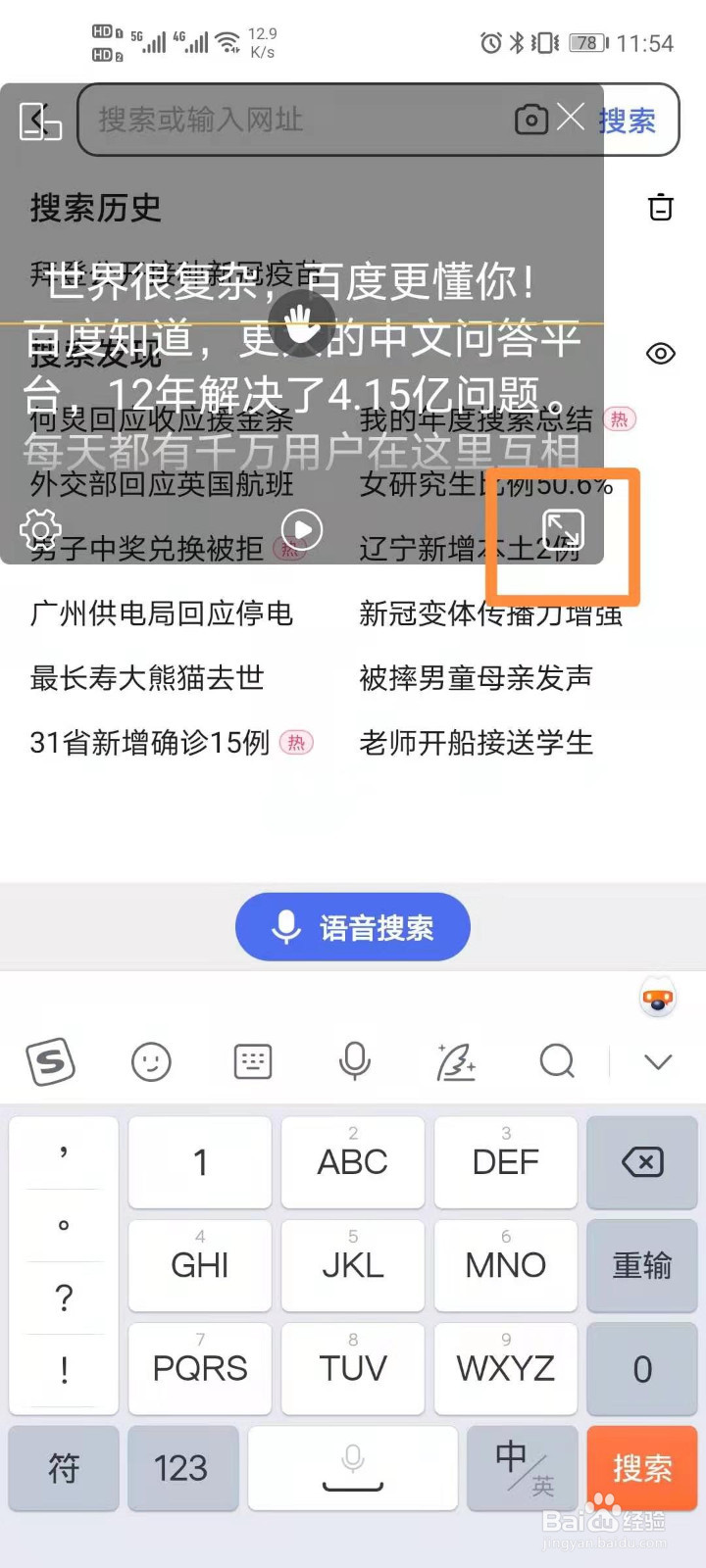The image size is (706, 1568).
Task: Tap the Sogou keyboard logo
Action: (x=50, y=1061)
